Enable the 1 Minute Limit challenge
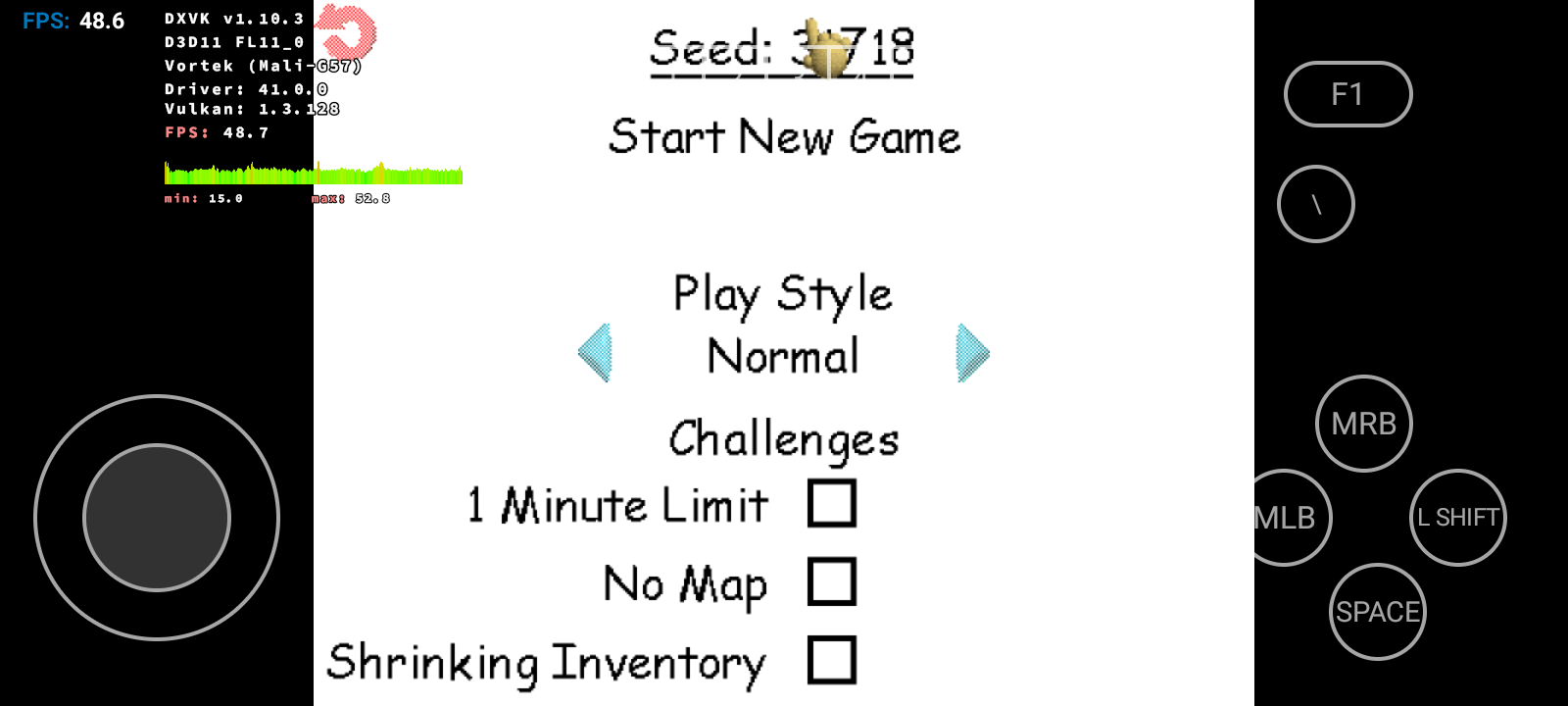Screen dimensions: 1568x706 tap(831, 503)
